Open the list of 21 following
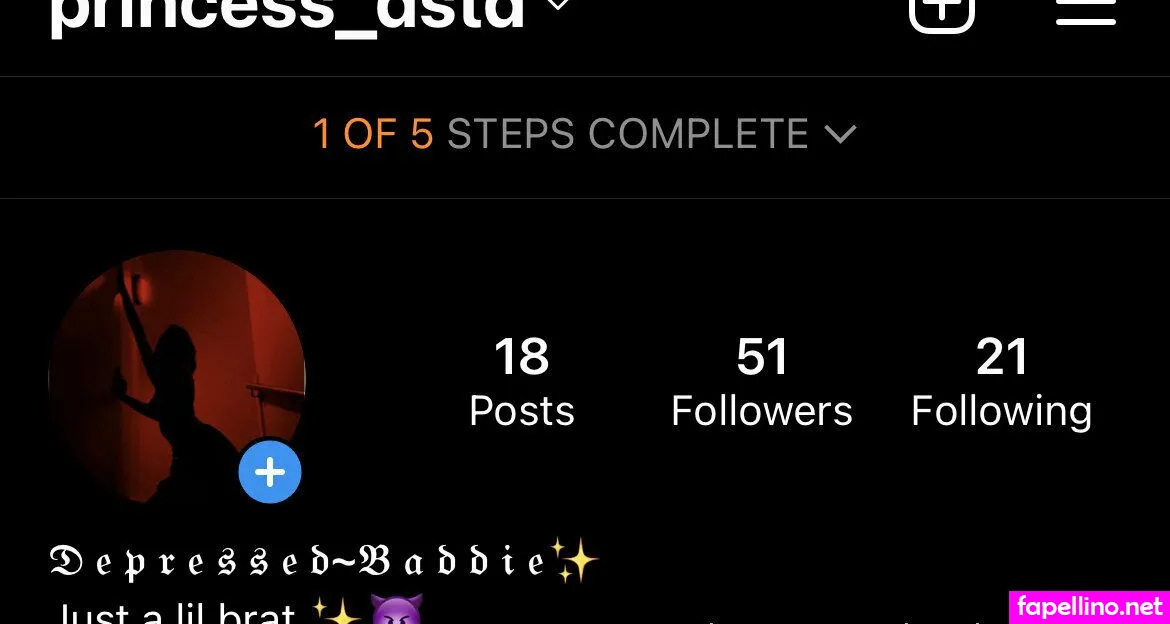 (x=1001, y=382)
